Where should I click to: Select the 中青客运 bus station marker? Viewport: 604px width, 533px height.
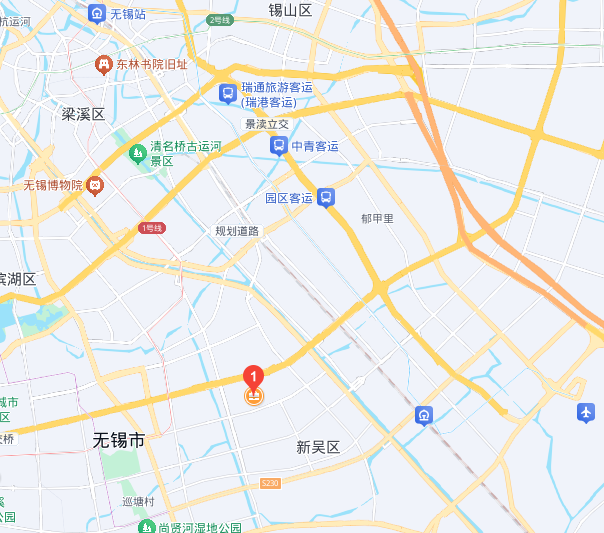(x=279, y=146)
